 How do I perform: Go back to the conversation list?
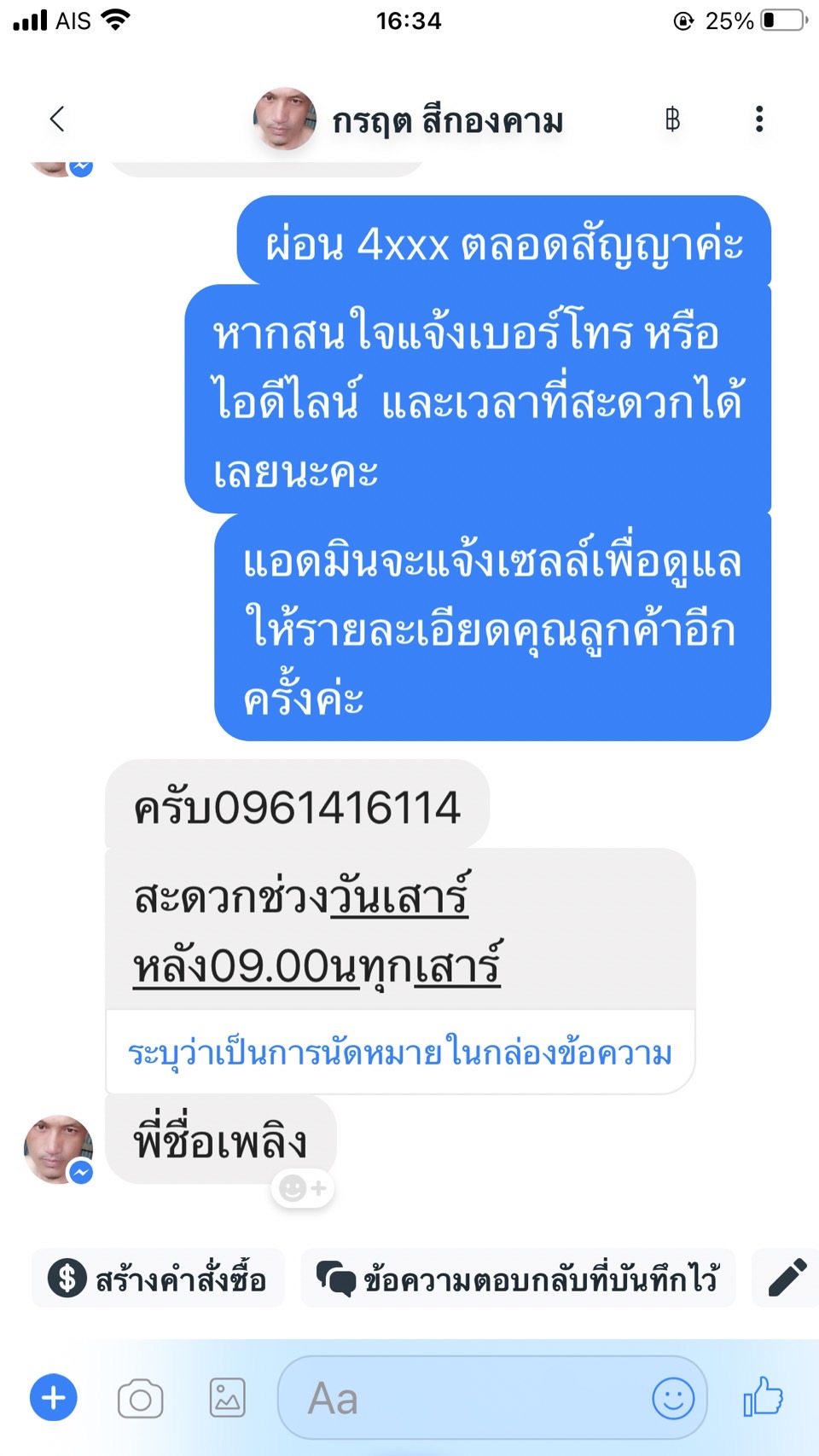[57, 119]
